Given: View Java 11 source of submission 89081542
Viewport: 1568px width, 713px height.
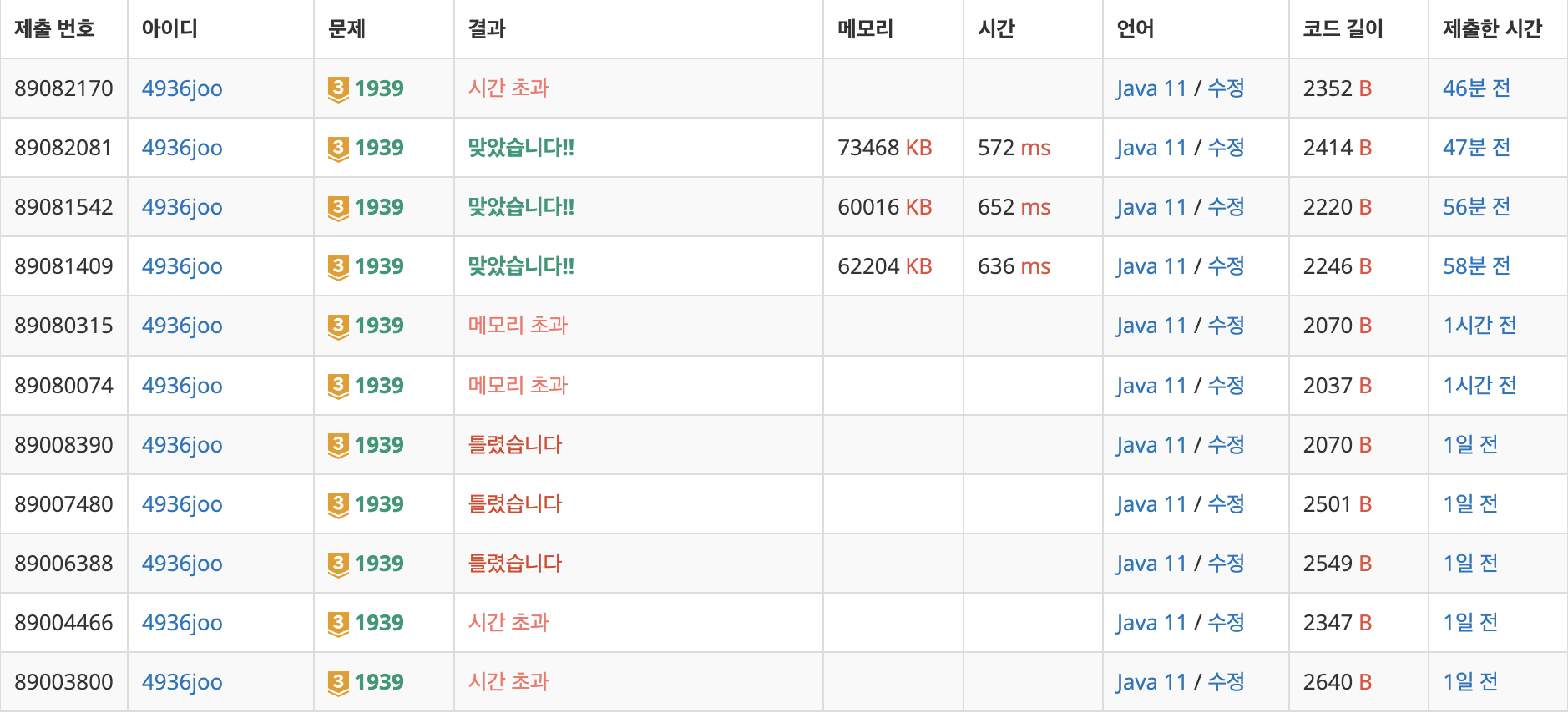Looking at the screenshot, I should click(1151, 207).
